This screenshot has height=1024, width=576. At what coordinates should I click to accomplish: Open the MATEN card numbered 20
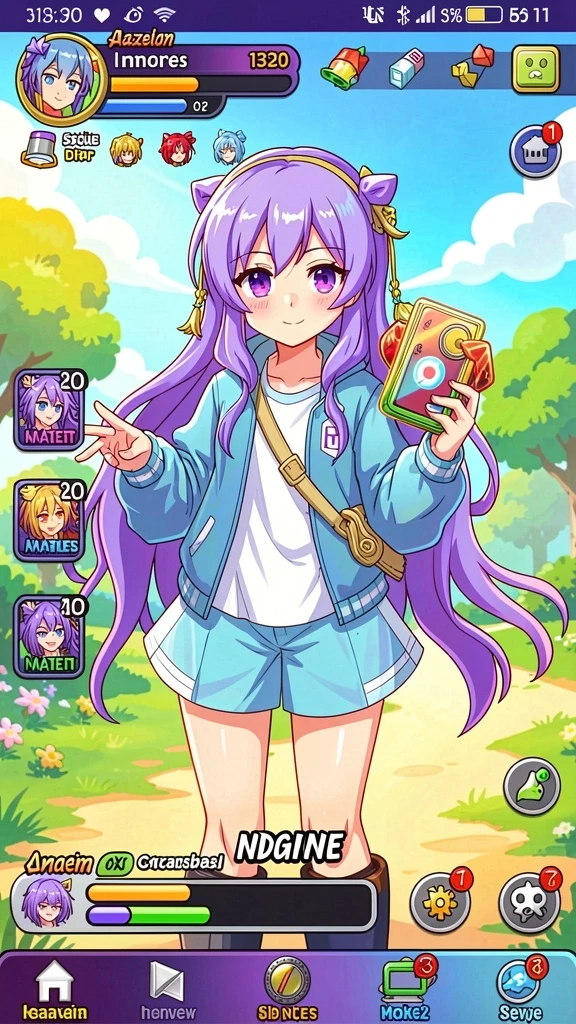[x=50, y=409]
